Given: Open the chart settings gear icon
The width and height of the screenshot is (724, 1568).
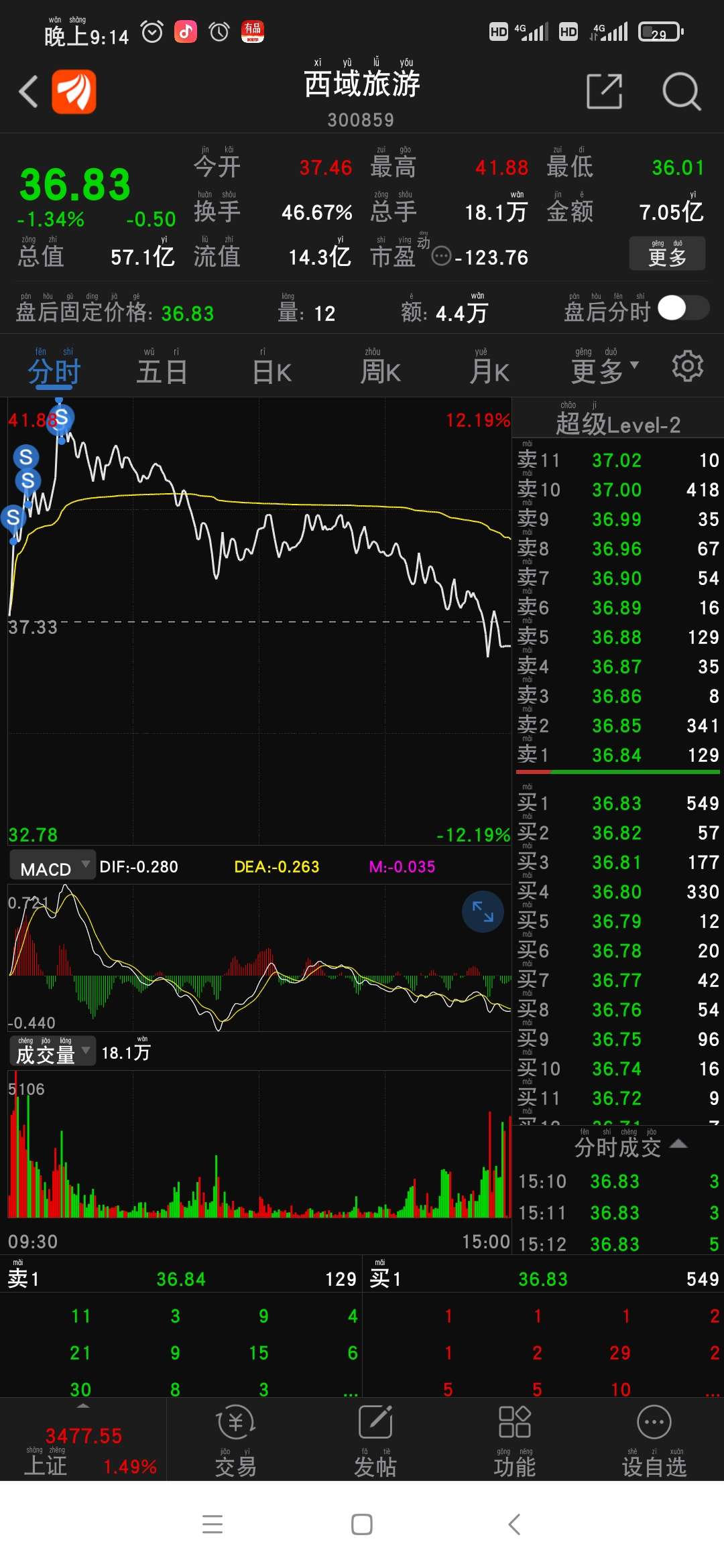Looking at the screenshot, I should (685, 367).
